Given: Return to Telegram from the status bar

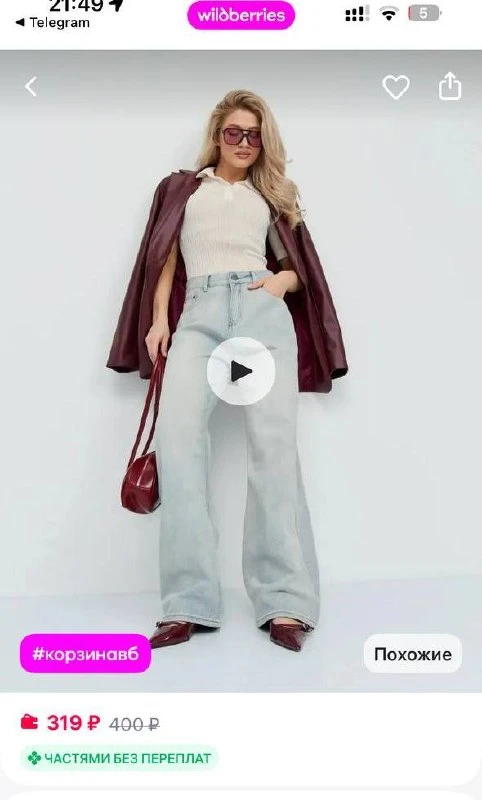Looking at the screenshot, I should click(53, 22).
